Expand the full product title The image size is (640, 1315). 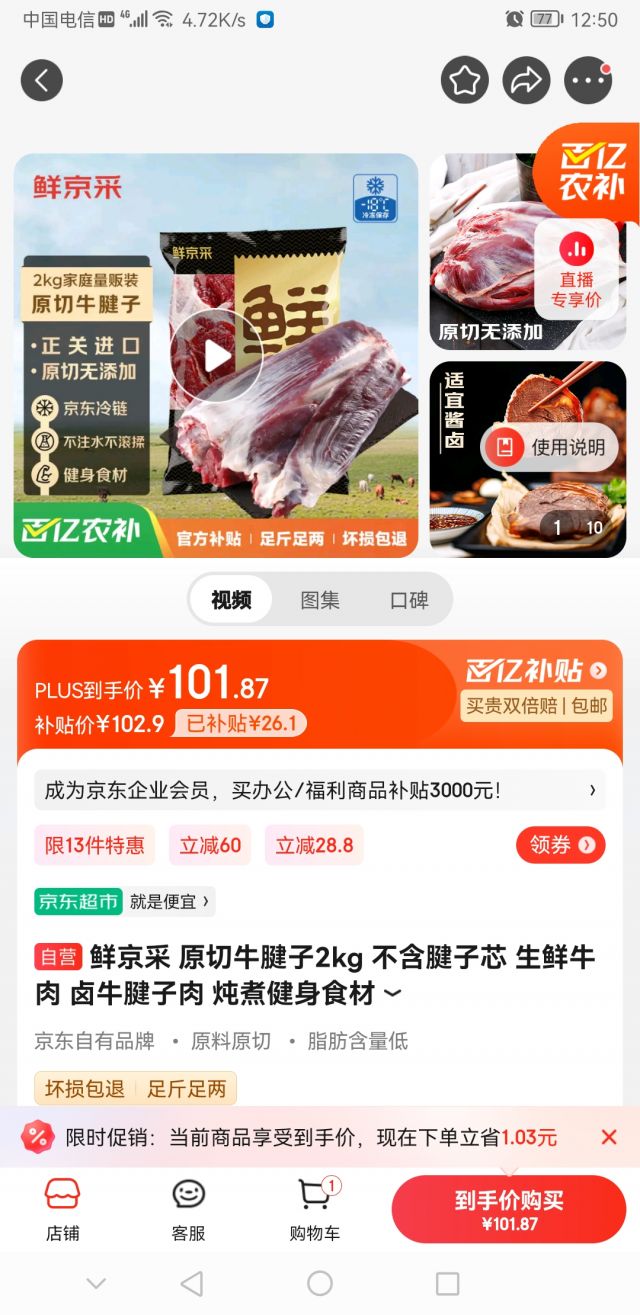point(392,994)
